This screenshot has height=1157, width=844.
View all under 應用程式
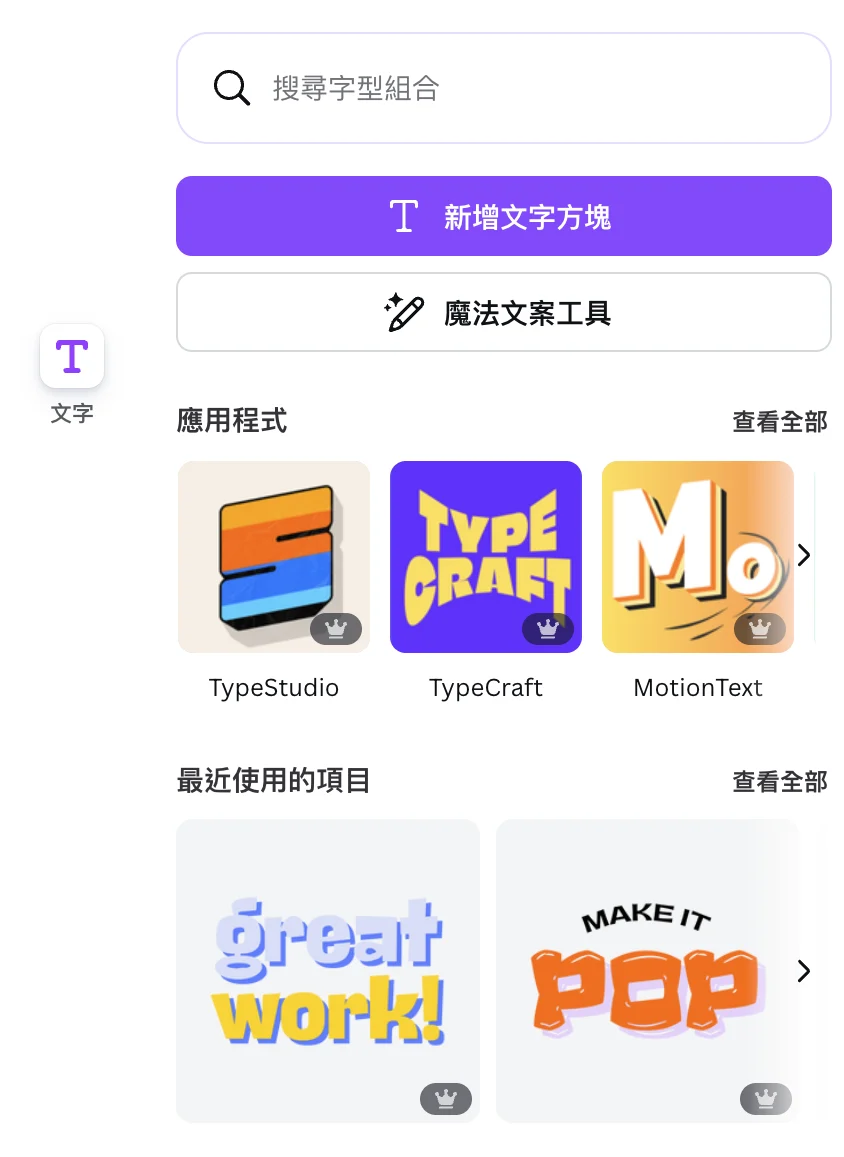point(779,422)
